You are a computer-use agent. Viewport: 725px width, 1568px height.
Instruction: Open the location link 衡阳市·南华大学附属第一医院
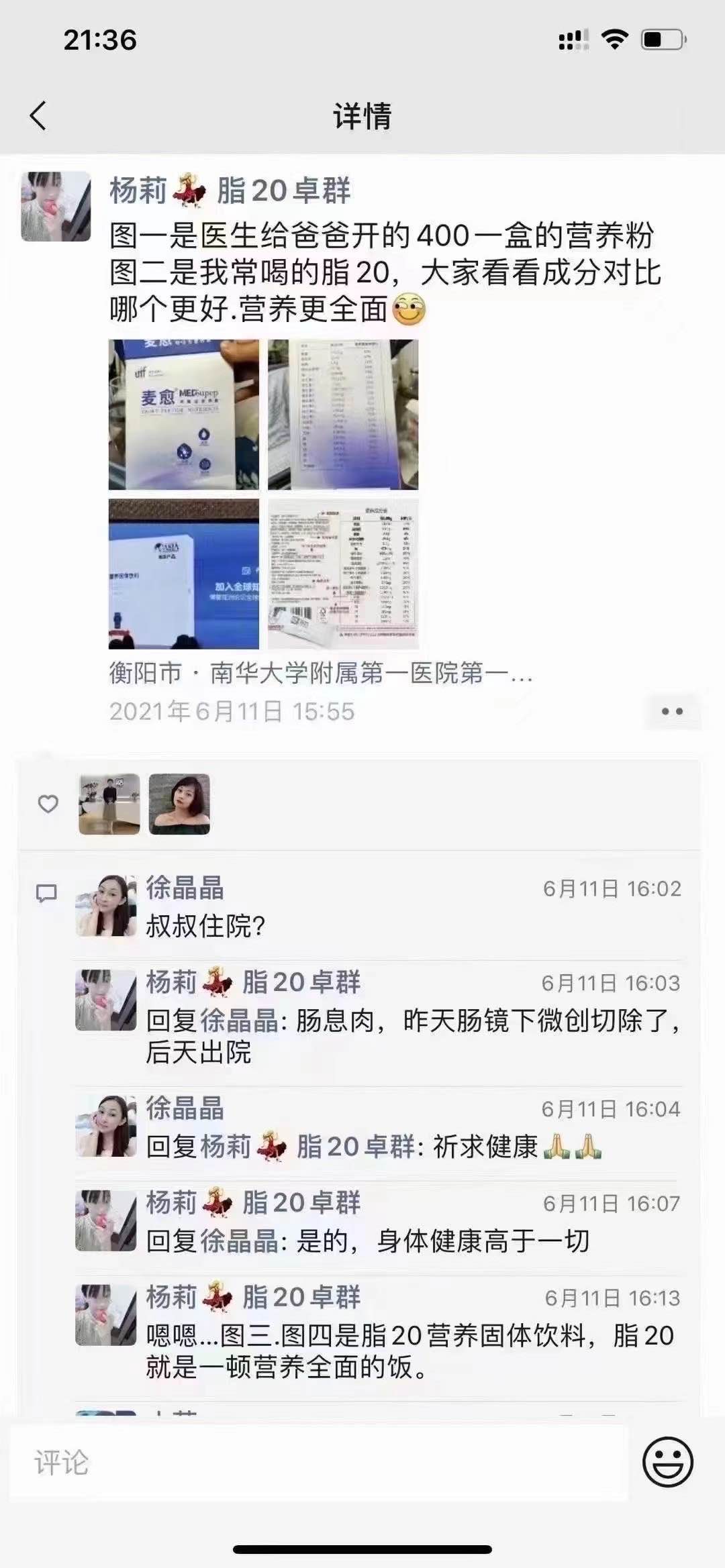click(321, 672)
